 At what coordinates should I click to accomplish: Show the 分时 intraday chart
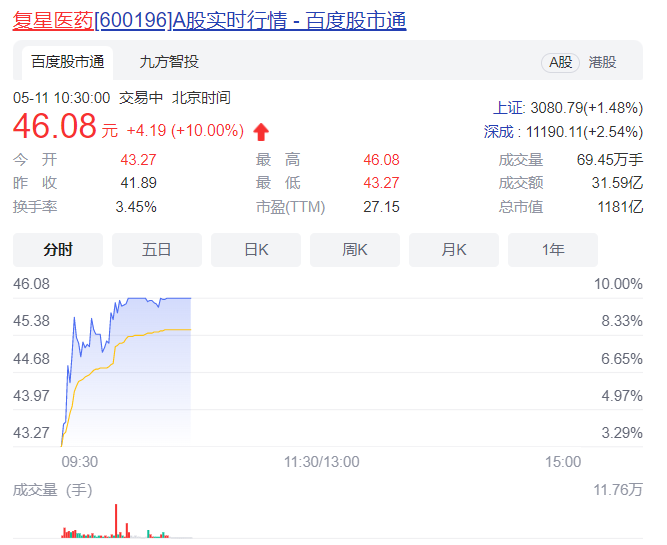coord(58,250)
